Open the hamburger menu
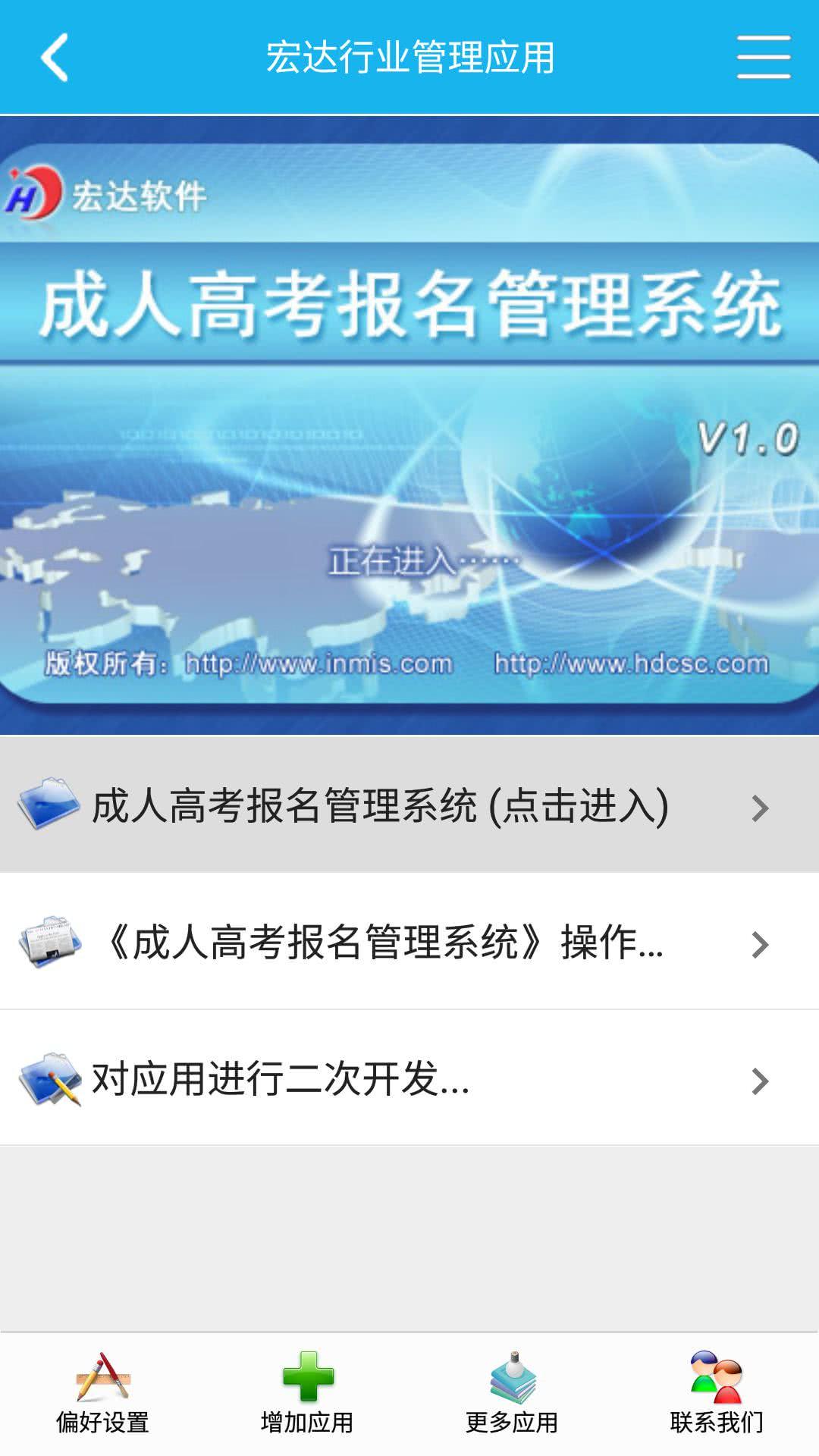 [x=764, y=57]
